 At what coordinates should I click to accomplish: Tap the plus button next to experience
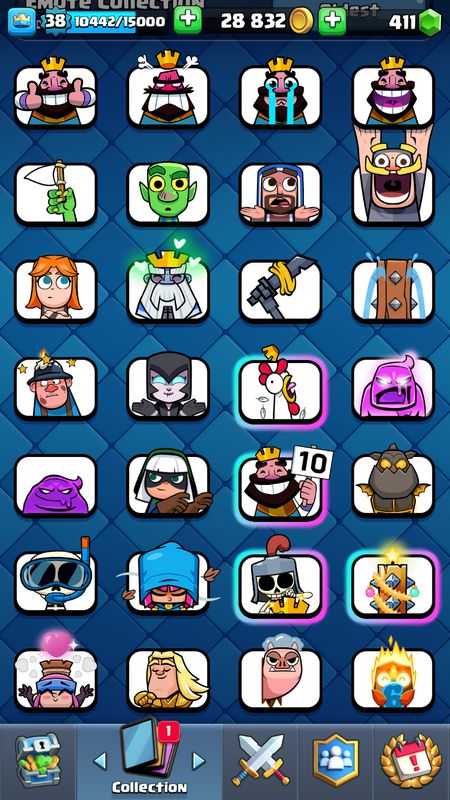click(188, 21)
